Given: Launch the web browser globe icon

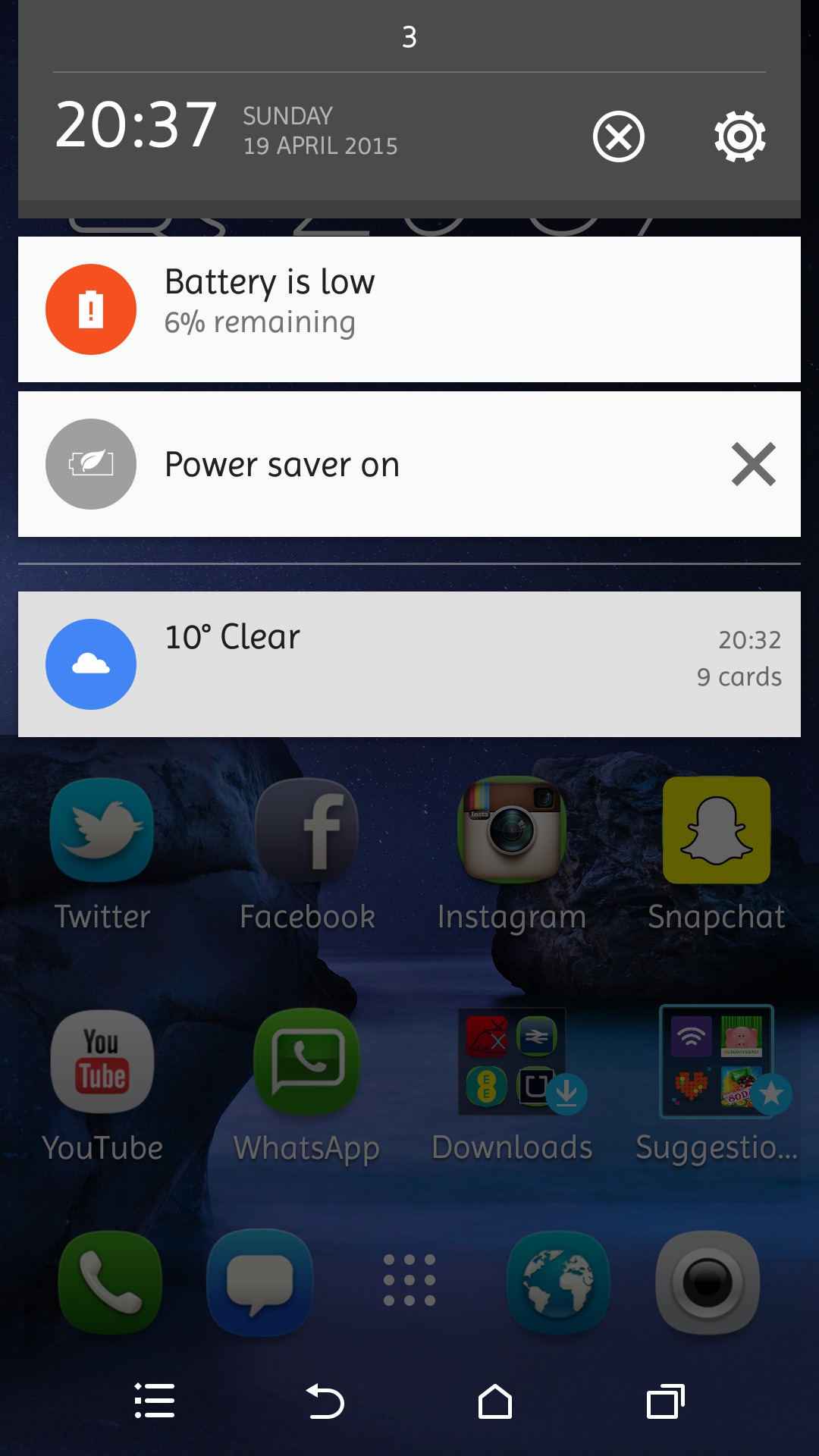Looking at the screenshot, I should coord(559,1282).
